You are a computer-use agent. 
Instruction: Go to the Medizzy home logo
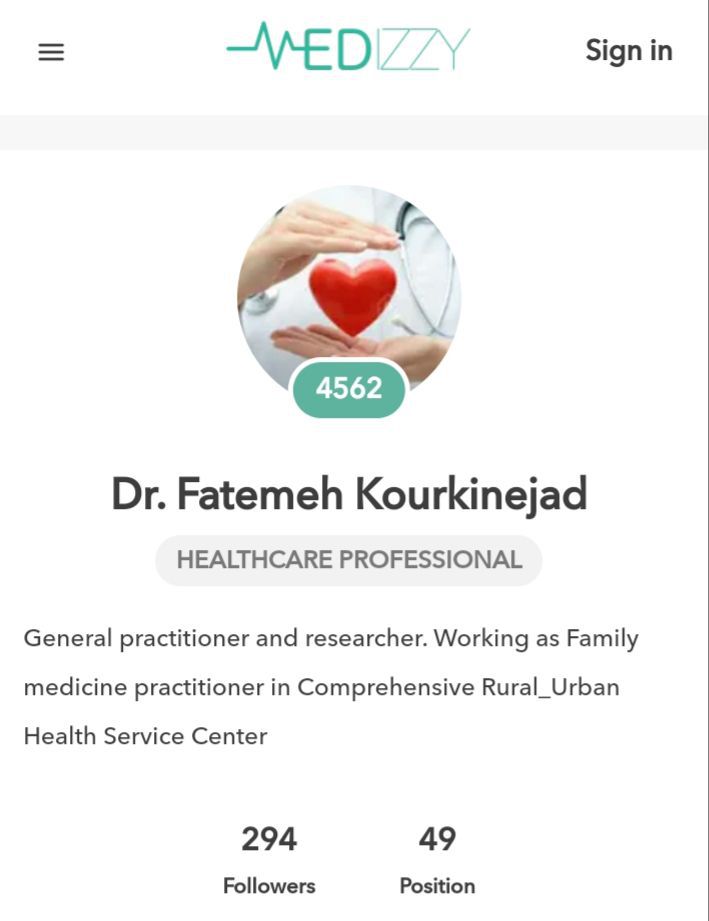coord(348,48)
